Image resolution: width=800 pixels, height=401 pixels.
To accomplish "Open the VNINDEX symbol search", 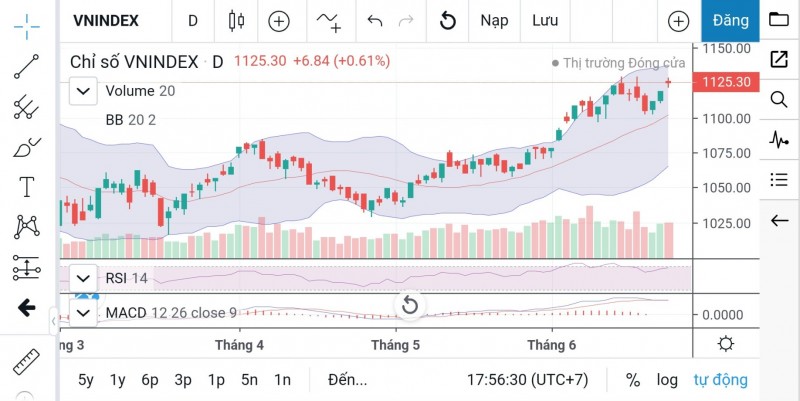I will pyautogui.click(x=106, y=20).
